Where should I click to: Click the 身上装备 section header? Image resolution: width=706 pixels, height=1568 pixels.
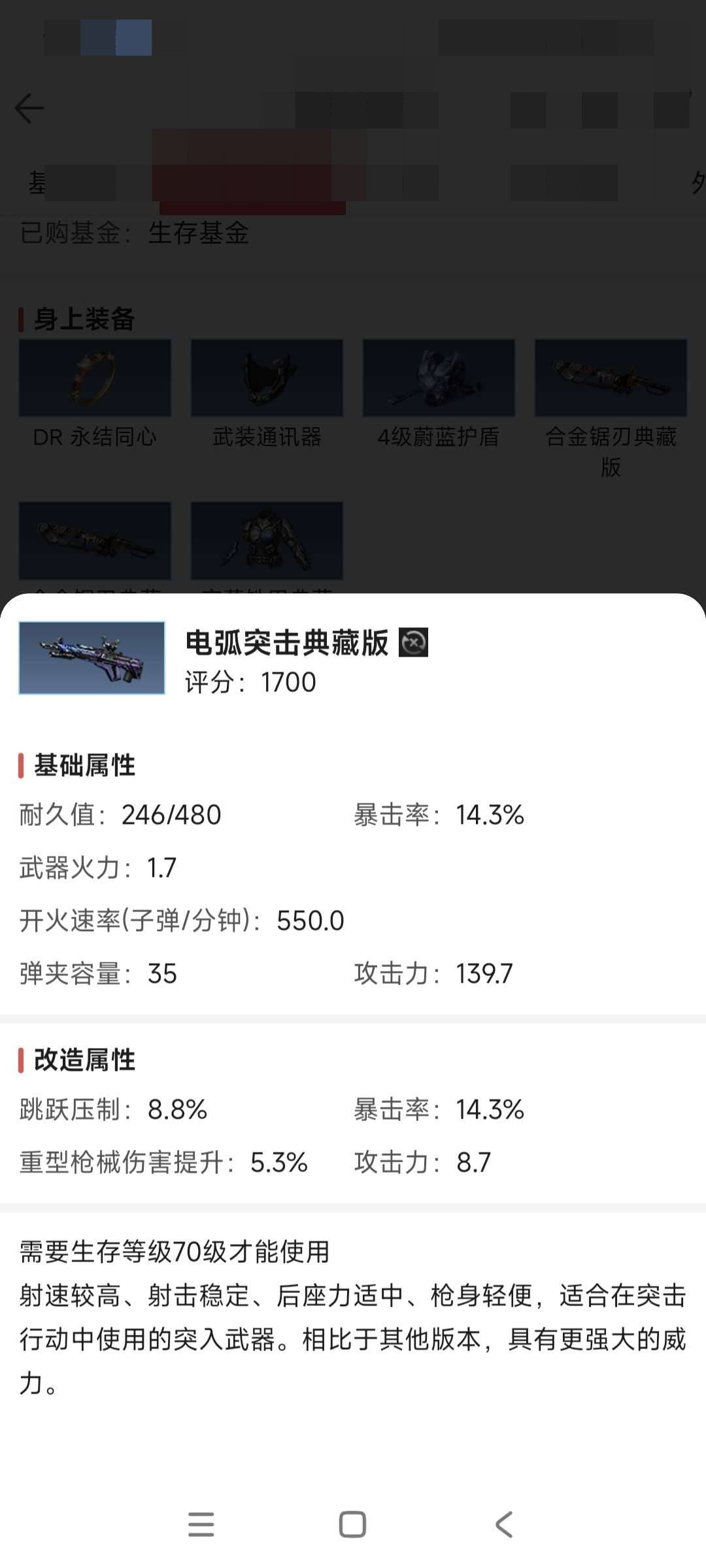pyautogui.click(x=82, y=318)
